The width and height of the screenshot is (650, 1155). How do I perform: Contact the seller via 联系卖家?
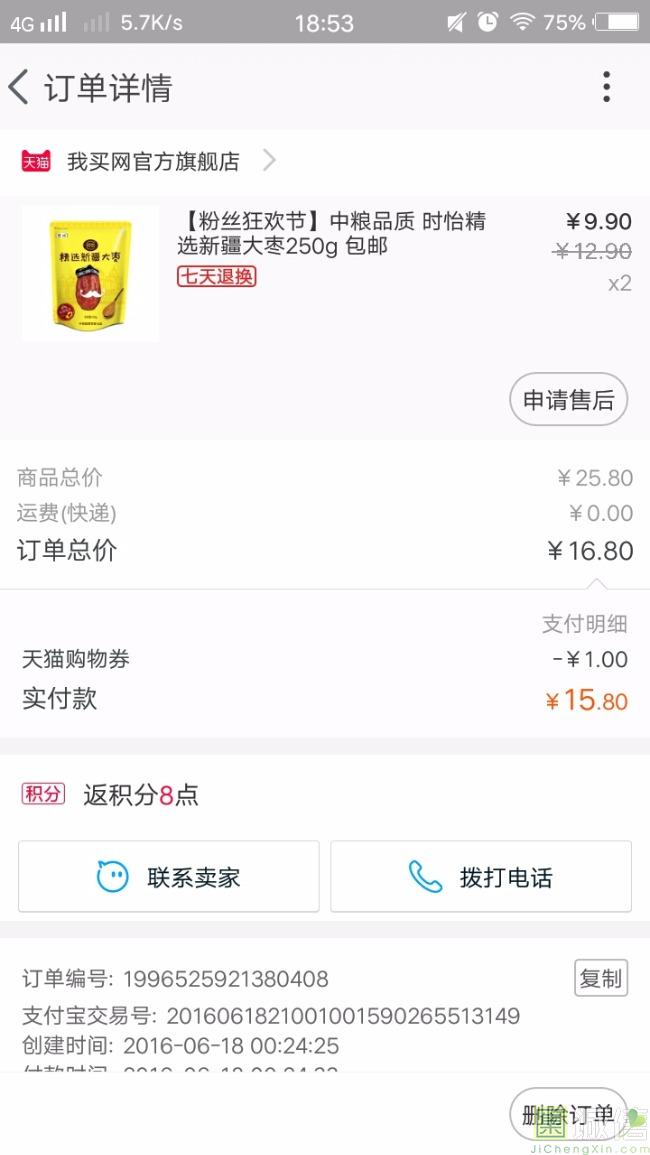pyautogui.click(x=169, y=877)
